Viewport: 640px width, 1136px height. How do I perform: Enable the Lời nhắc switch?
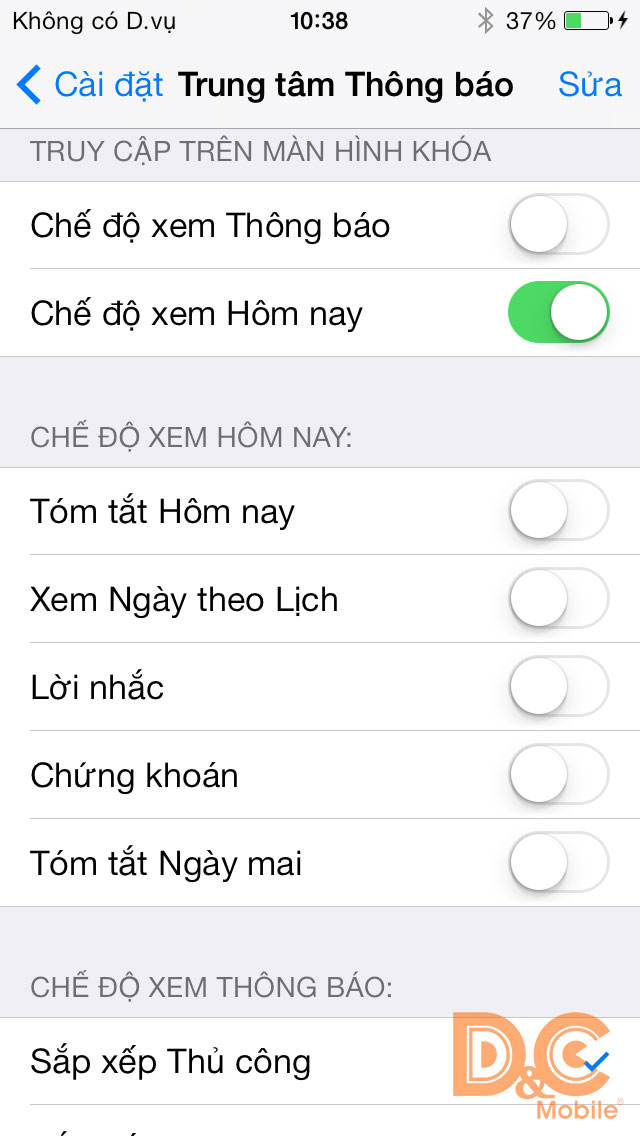558,687
